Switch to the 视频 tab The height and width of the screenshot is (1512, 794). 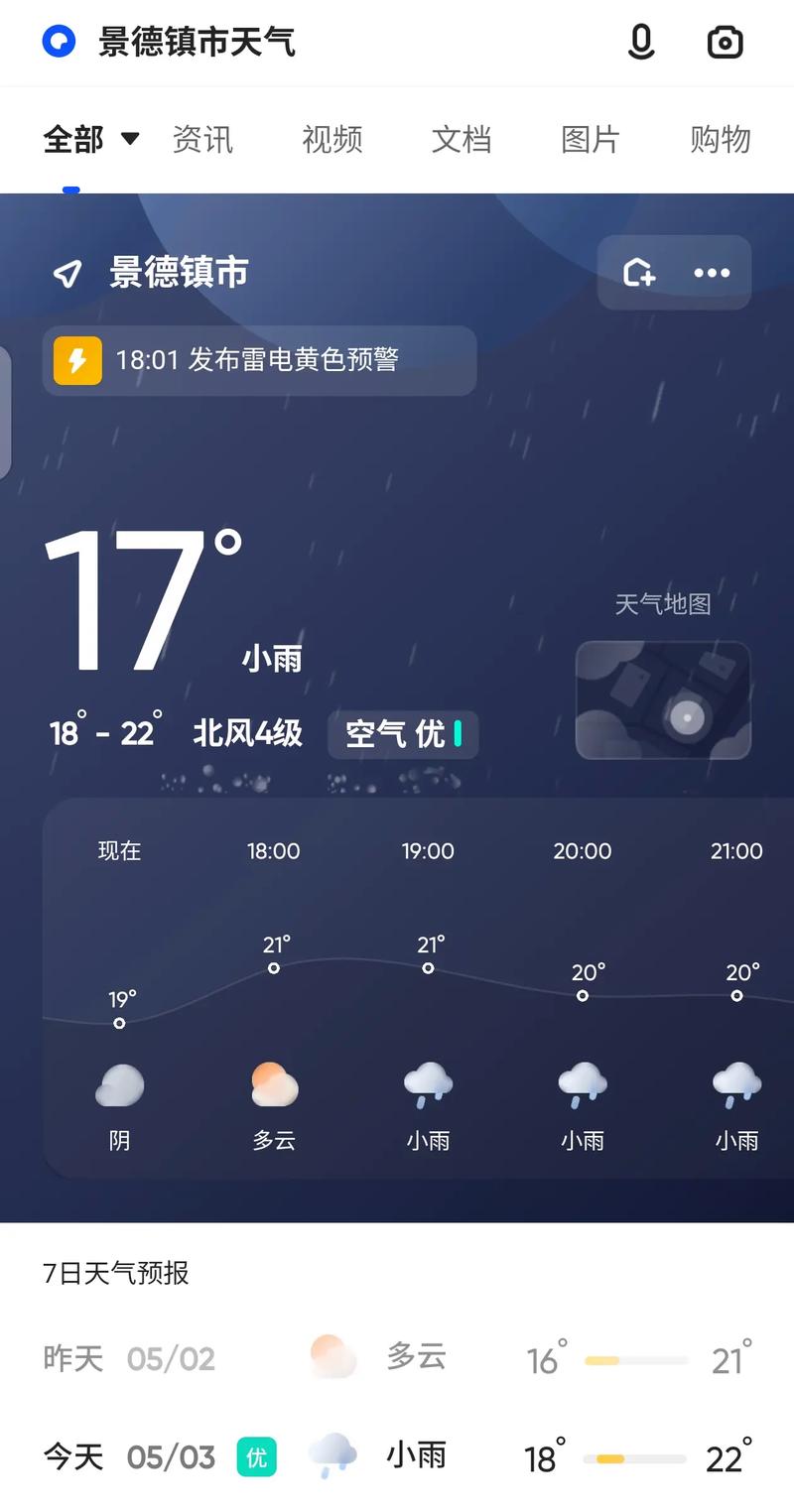tap(331, 139)
